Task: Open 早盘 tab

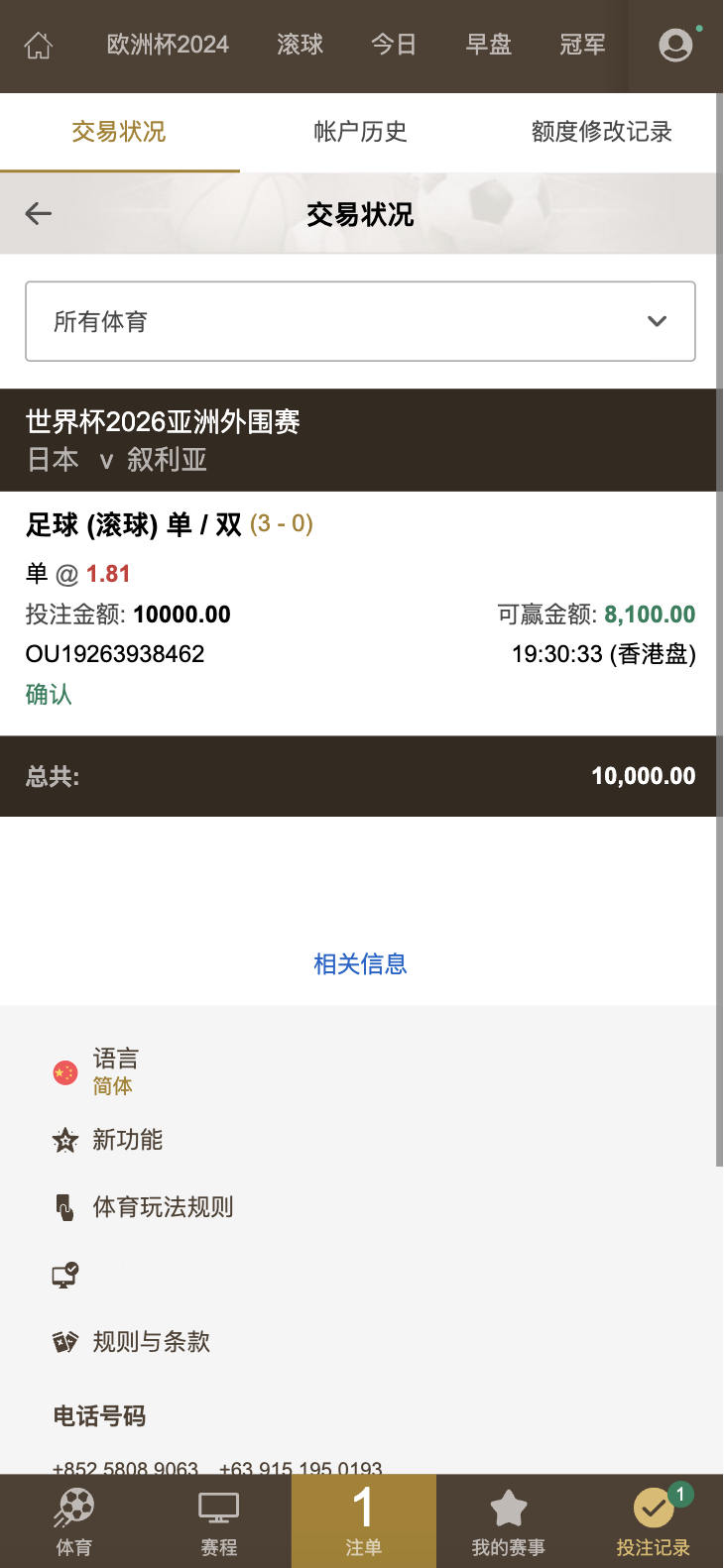Action: [488, 46]
